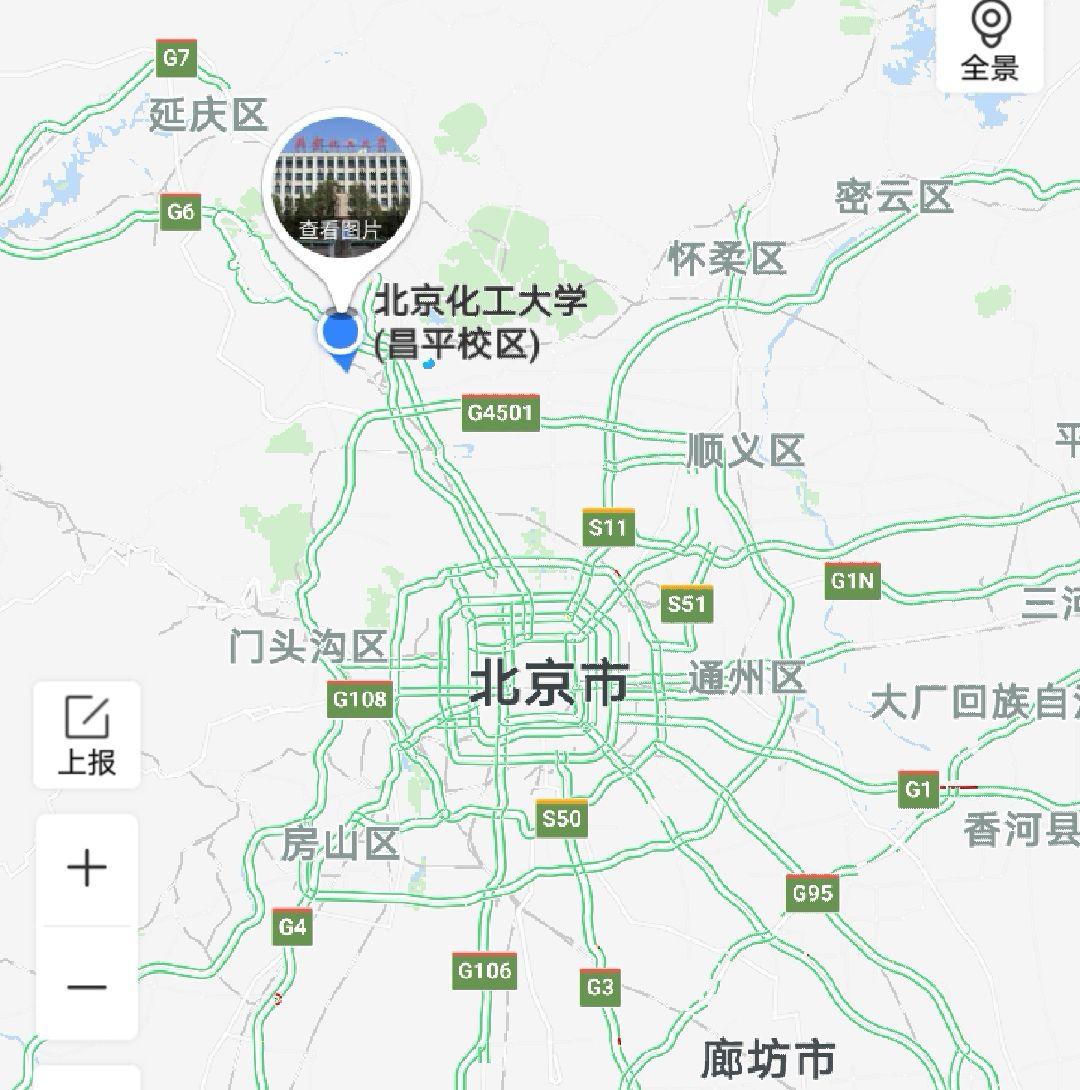Select the G4501 highway label
This screenshot has height=1090, width=1080.
coord(500,413)
